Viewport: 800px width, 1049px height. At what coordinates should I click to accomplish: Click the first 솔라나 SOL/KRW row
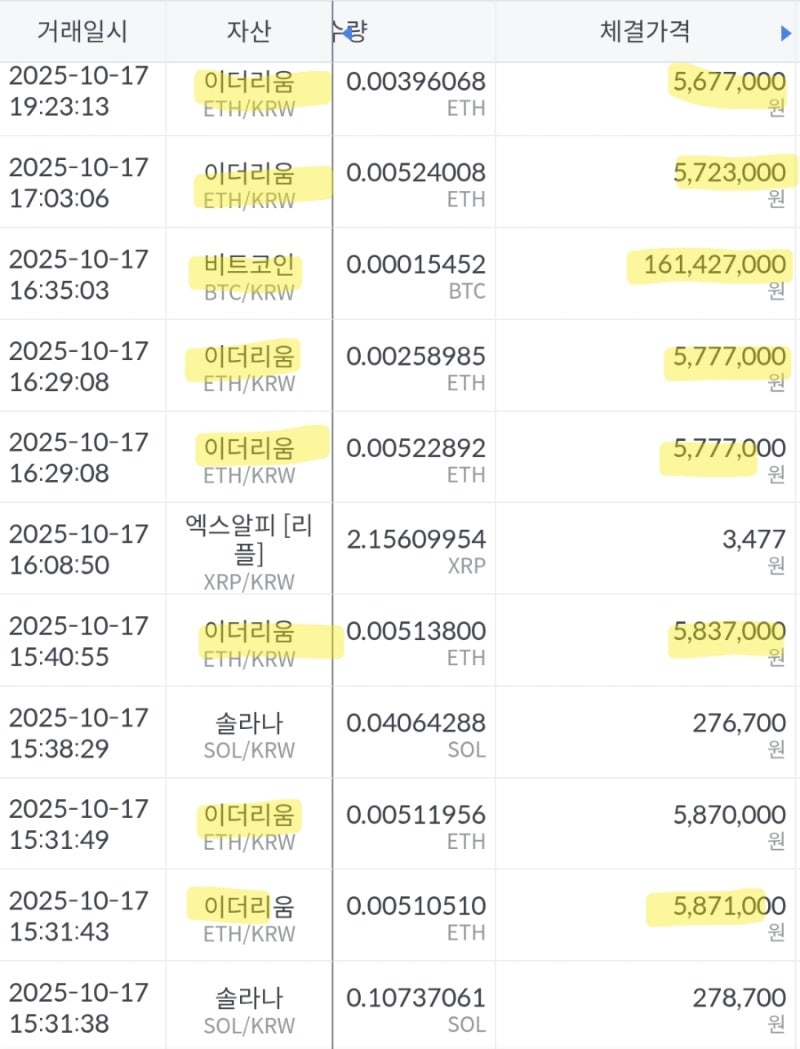coord(247,731)
